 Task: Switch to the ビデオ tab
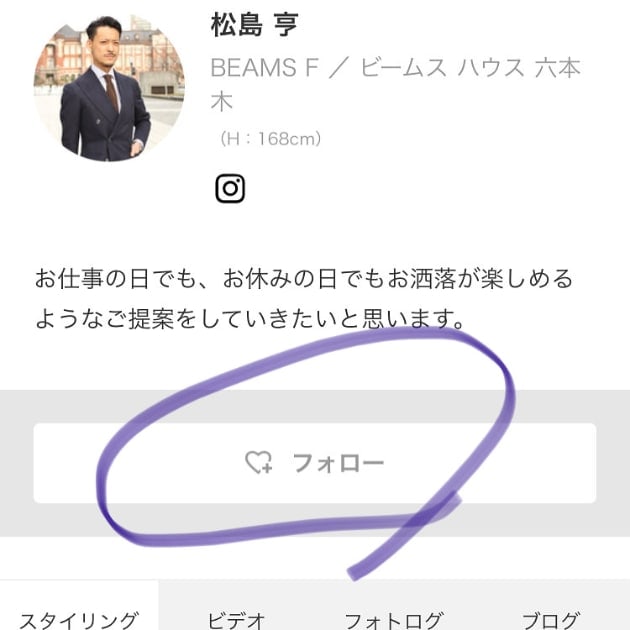237,616
